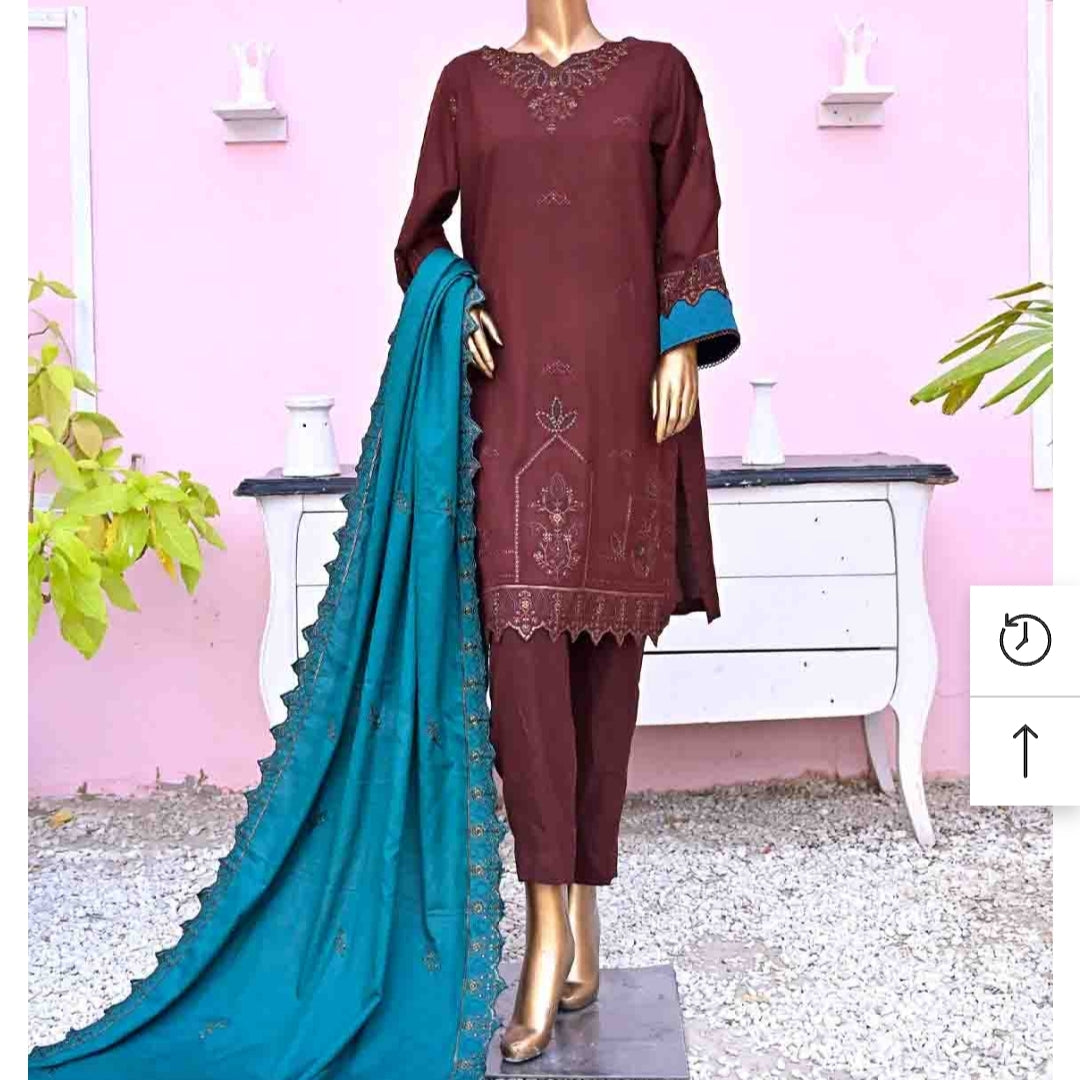Tap the back-to-top arrow button
Screen dimensions: 1080x1080
(1025, 751)
